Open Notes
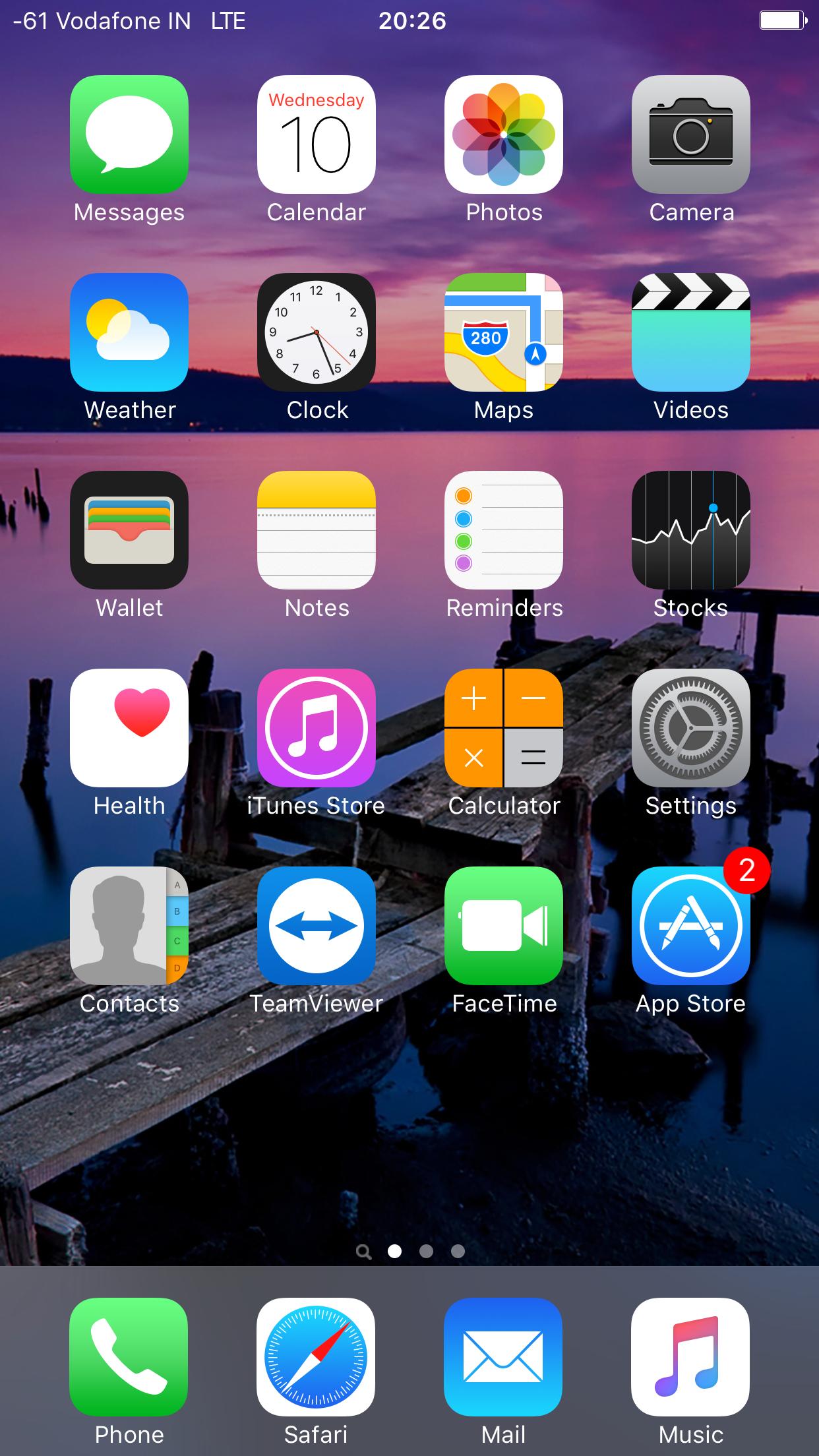Image resolution: width=819 pixels, height=1456 pixels. pyautogui.click(x=317, y=530)
